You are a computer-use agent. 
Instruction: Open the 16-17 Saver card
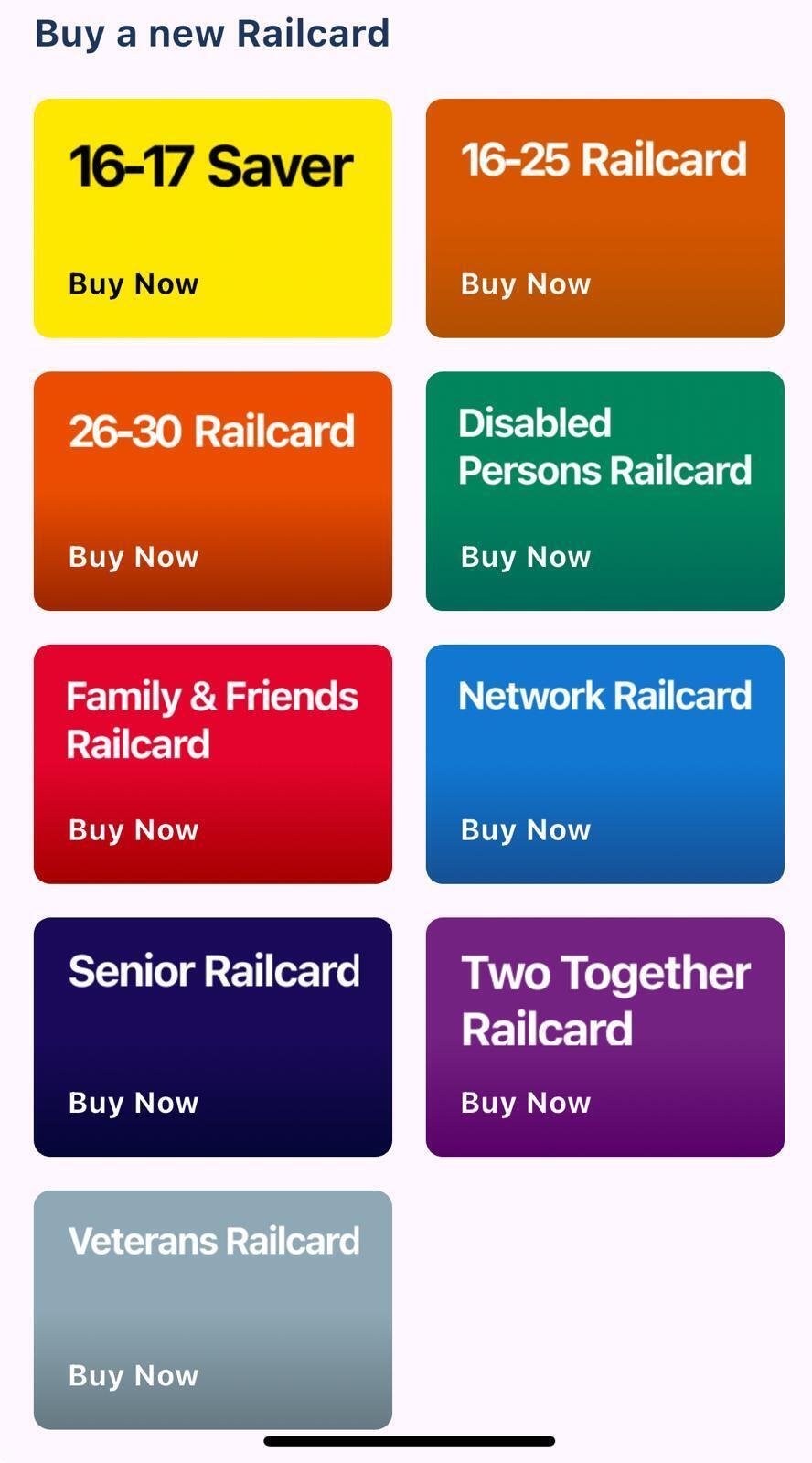(x=212, y=219)
